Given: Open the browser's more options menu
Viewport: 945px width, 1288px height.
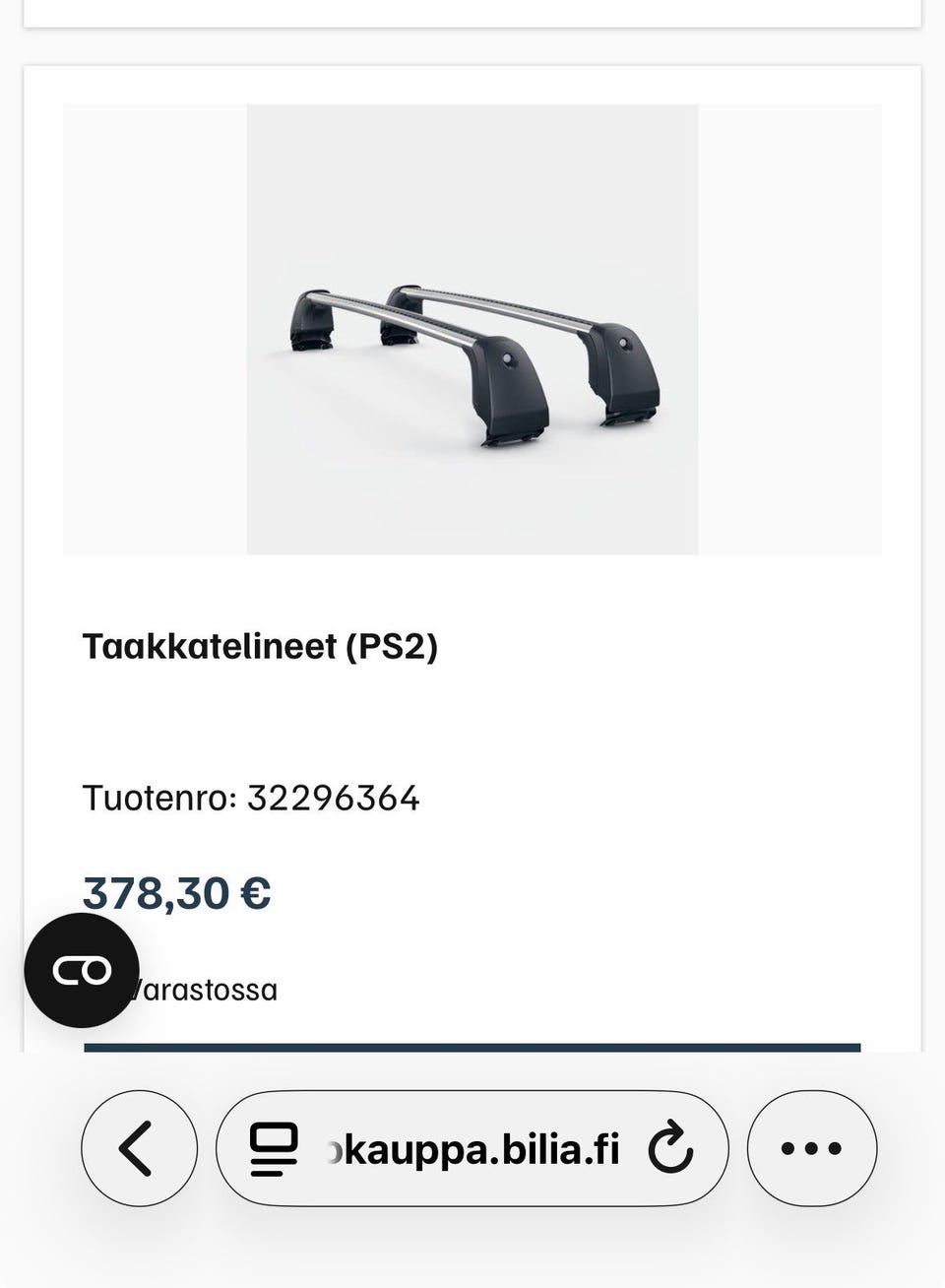Looking at the screenshot, I should point(811,1148).
